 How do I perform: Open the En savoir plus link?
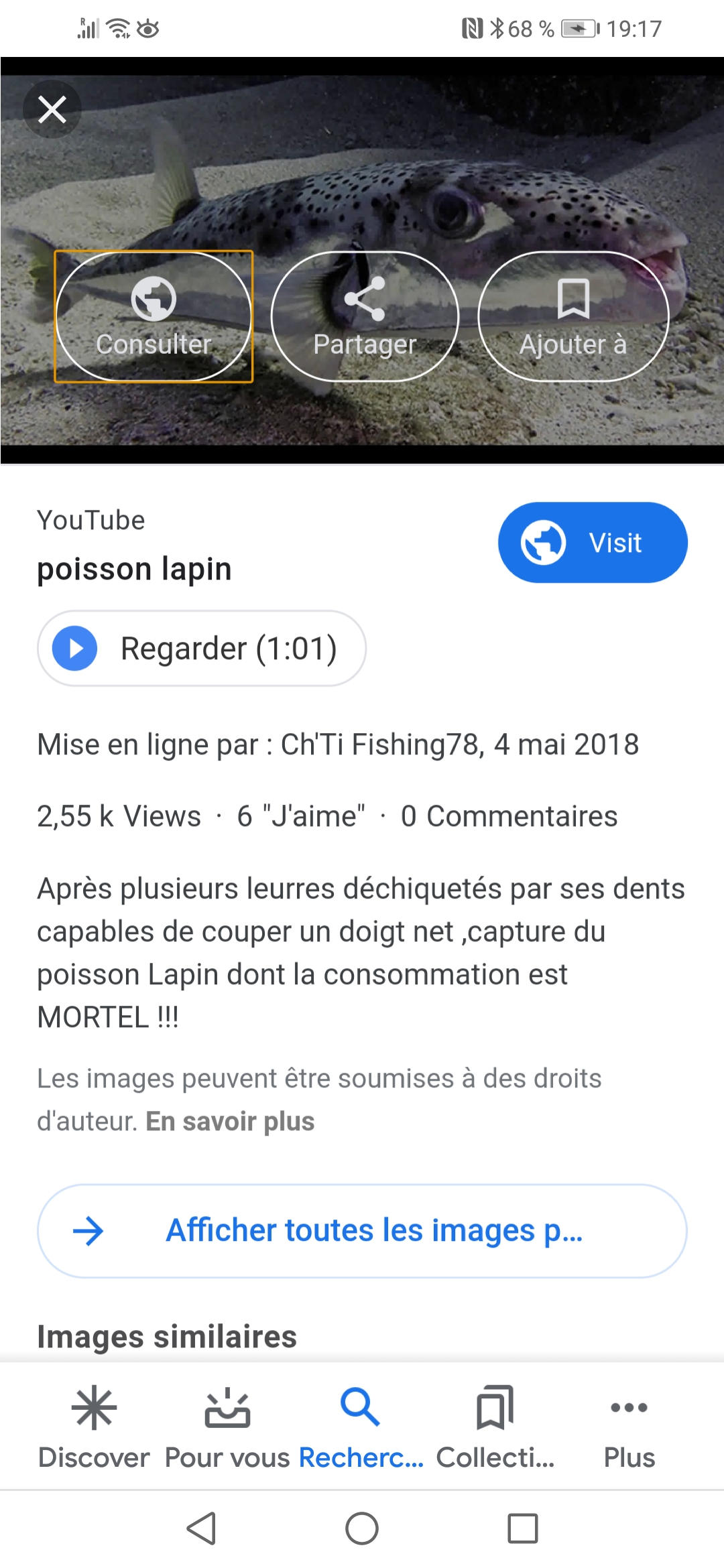pos(230,1122)
